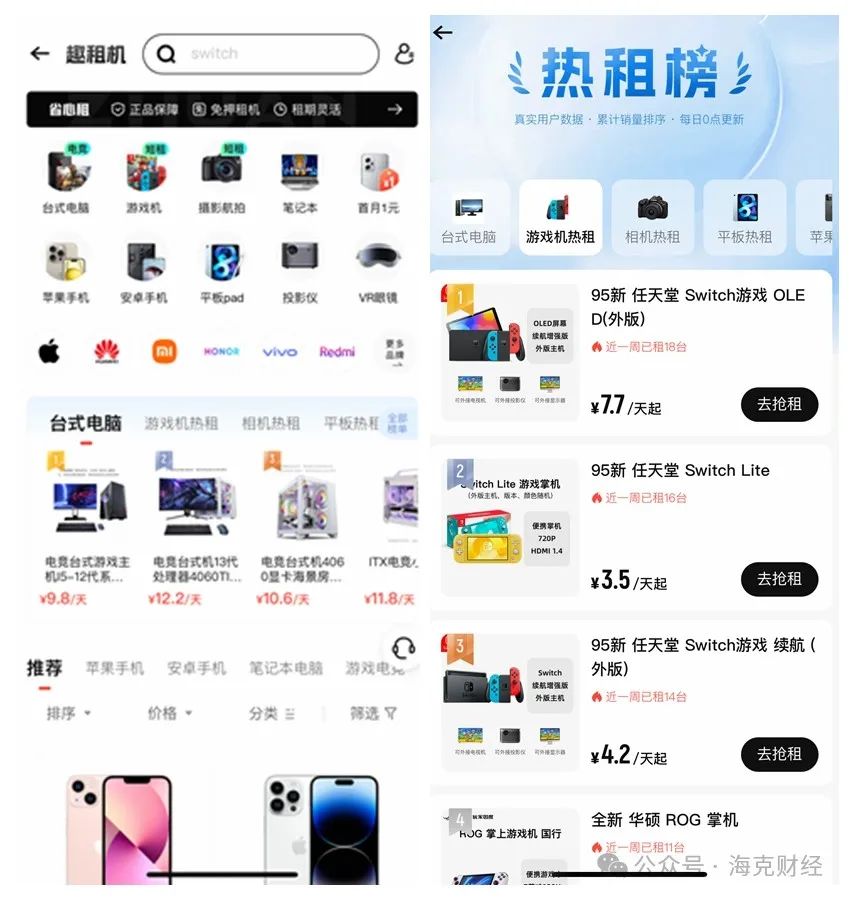Browse the VR眼镜 category
Screen dimensions: 850x900
[x=378, y=268]
